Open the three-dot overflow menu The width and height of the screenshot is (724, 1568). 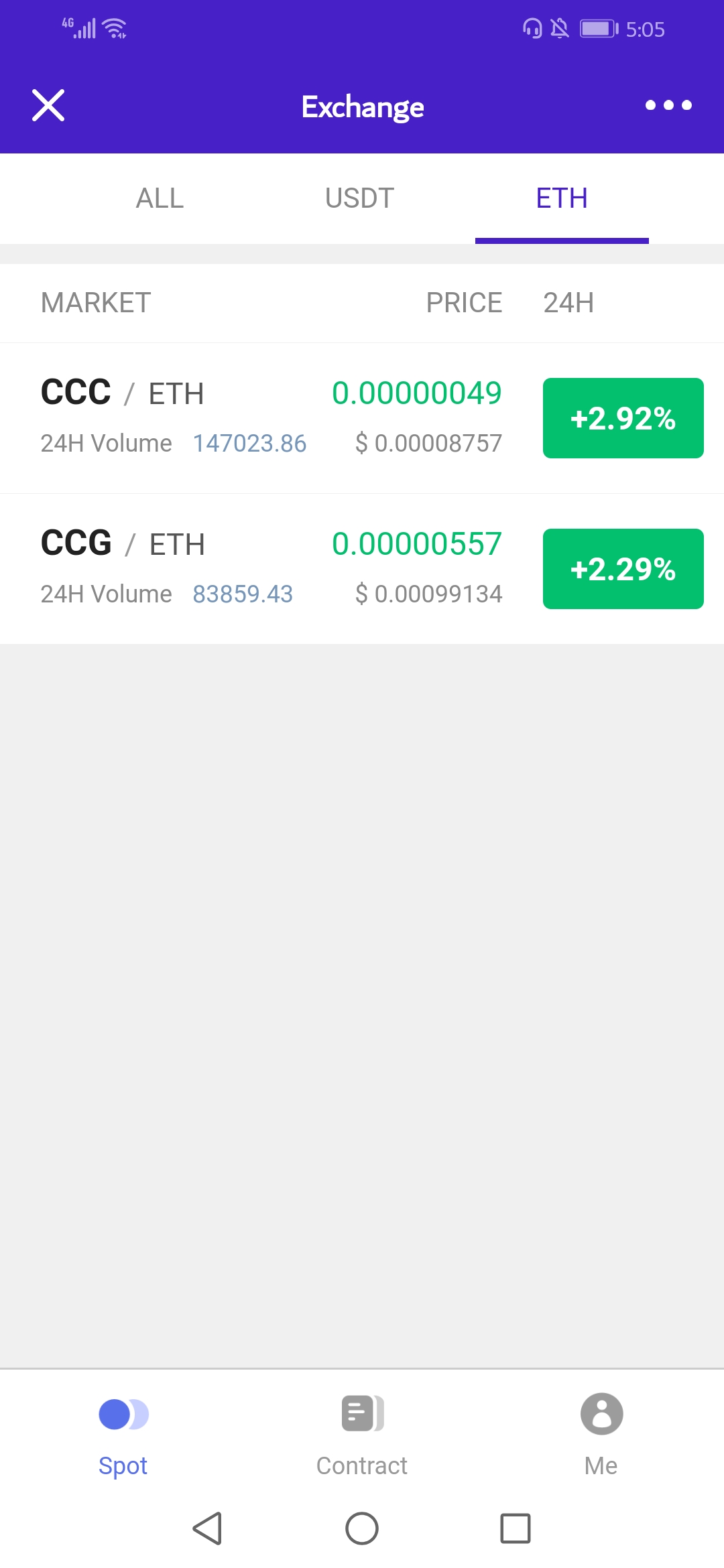pos(668,105)
